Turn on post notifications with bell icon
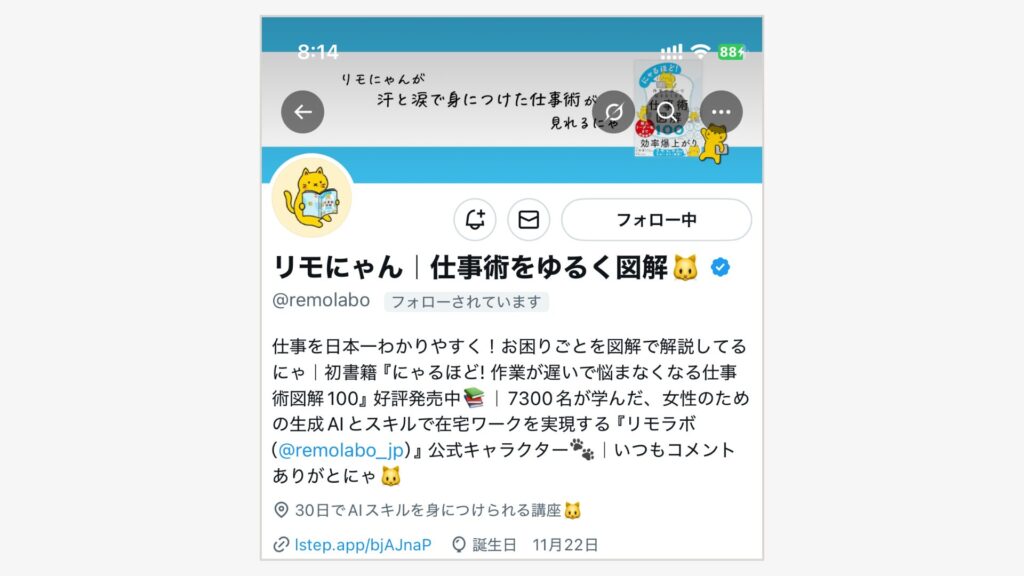 coord(475,220)
